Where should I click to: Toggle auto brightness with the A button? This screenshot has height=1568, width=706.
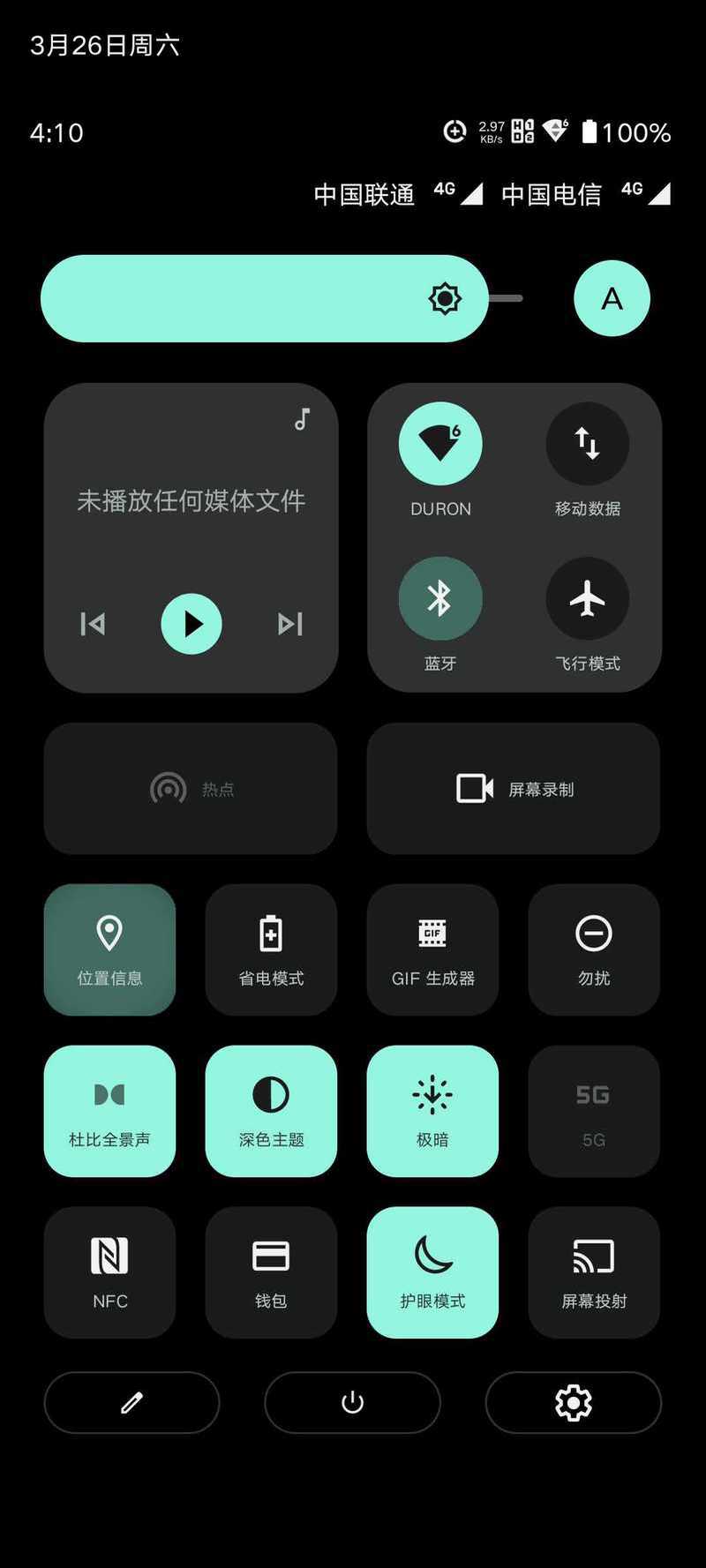[x=612, y=298]
